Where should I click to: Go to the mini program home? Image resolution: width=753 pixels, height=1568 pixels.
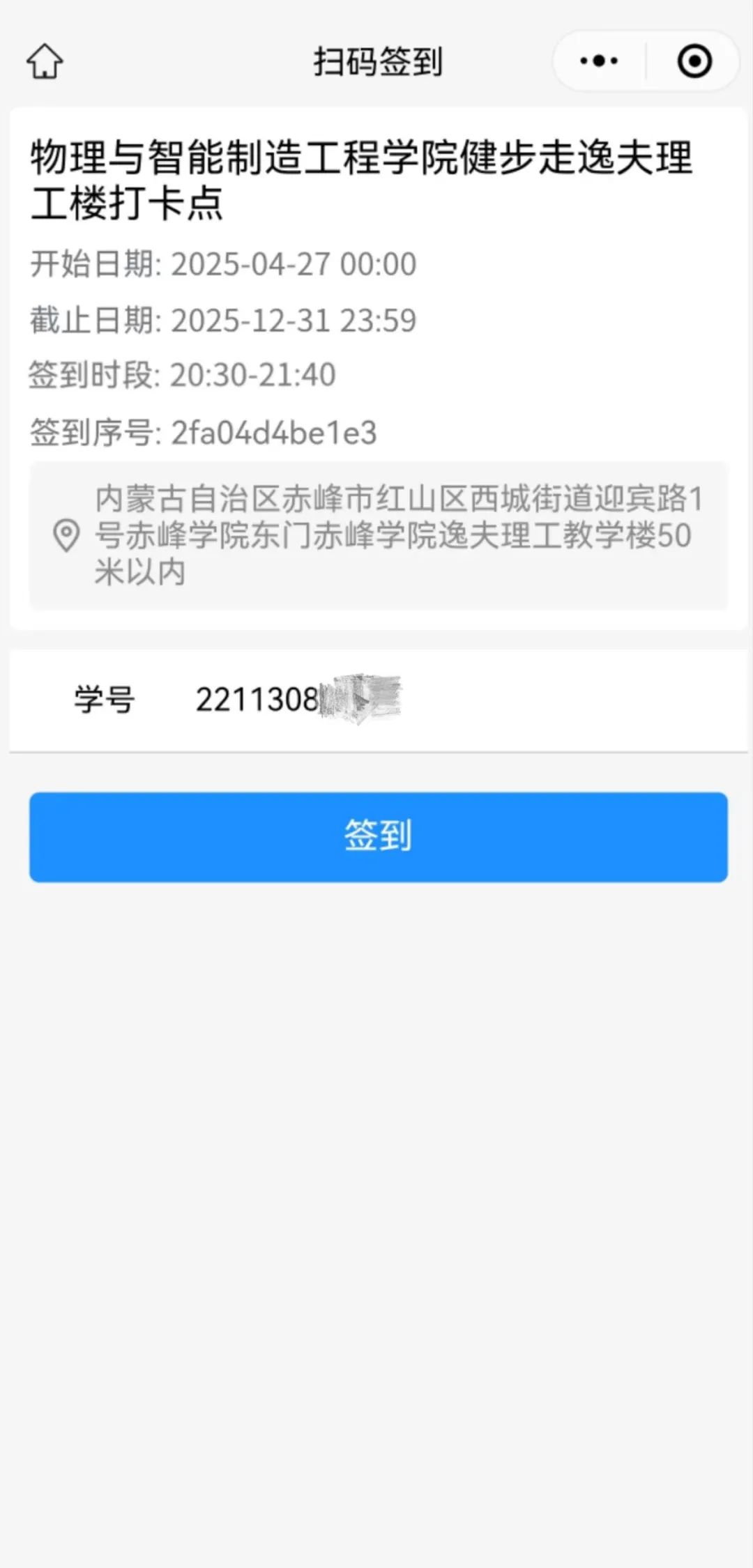pos(45,61)
